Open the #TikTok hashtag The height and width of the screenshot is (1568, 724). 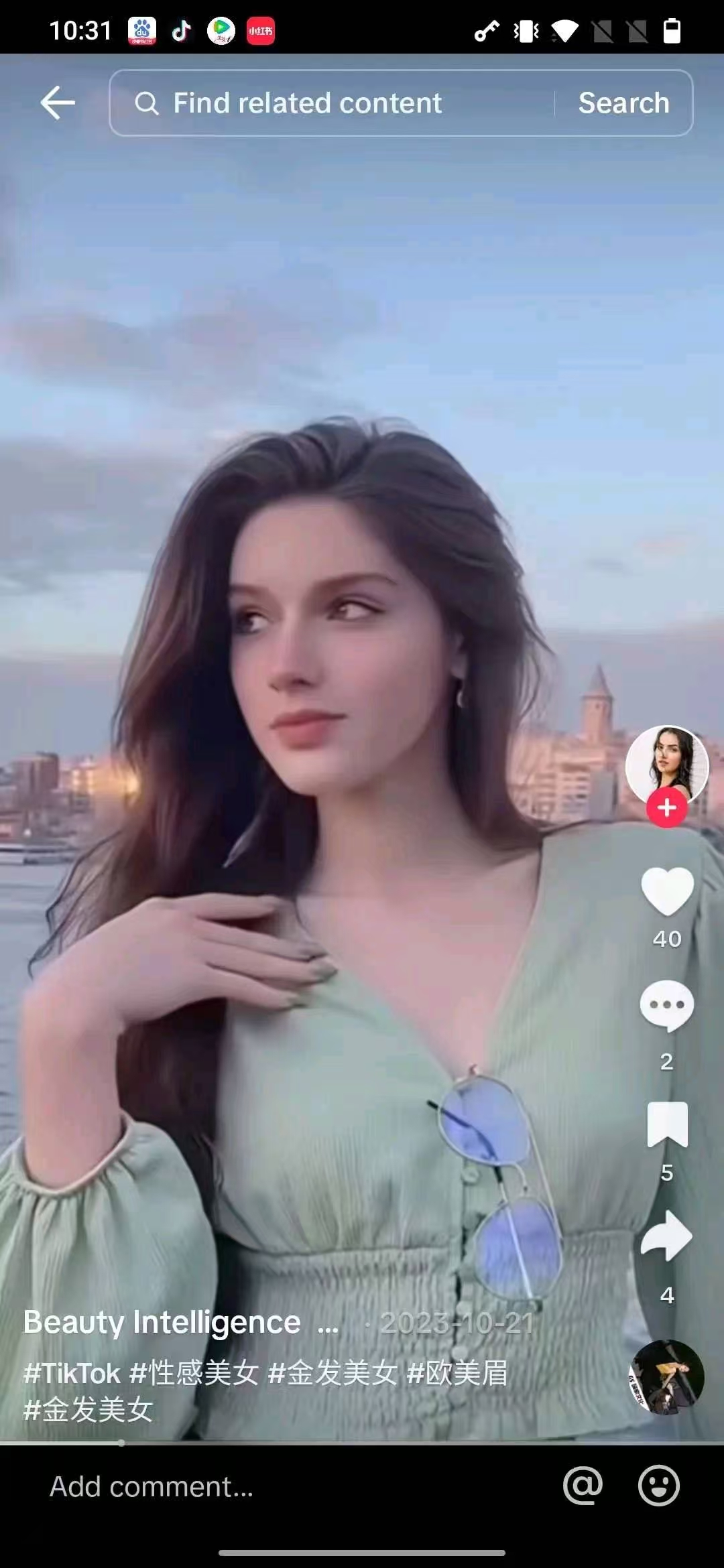pyautogui.click(x=72, y=1373)
